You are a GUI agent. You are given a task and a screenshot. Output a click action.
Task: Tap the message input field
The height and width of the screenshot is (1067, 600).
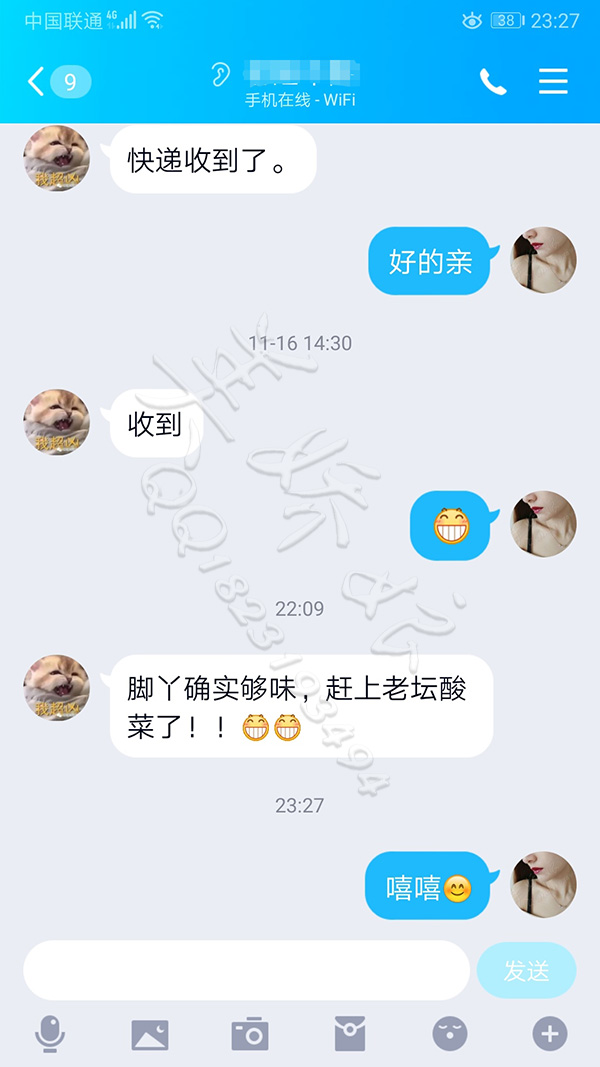[x=246, y=970]
